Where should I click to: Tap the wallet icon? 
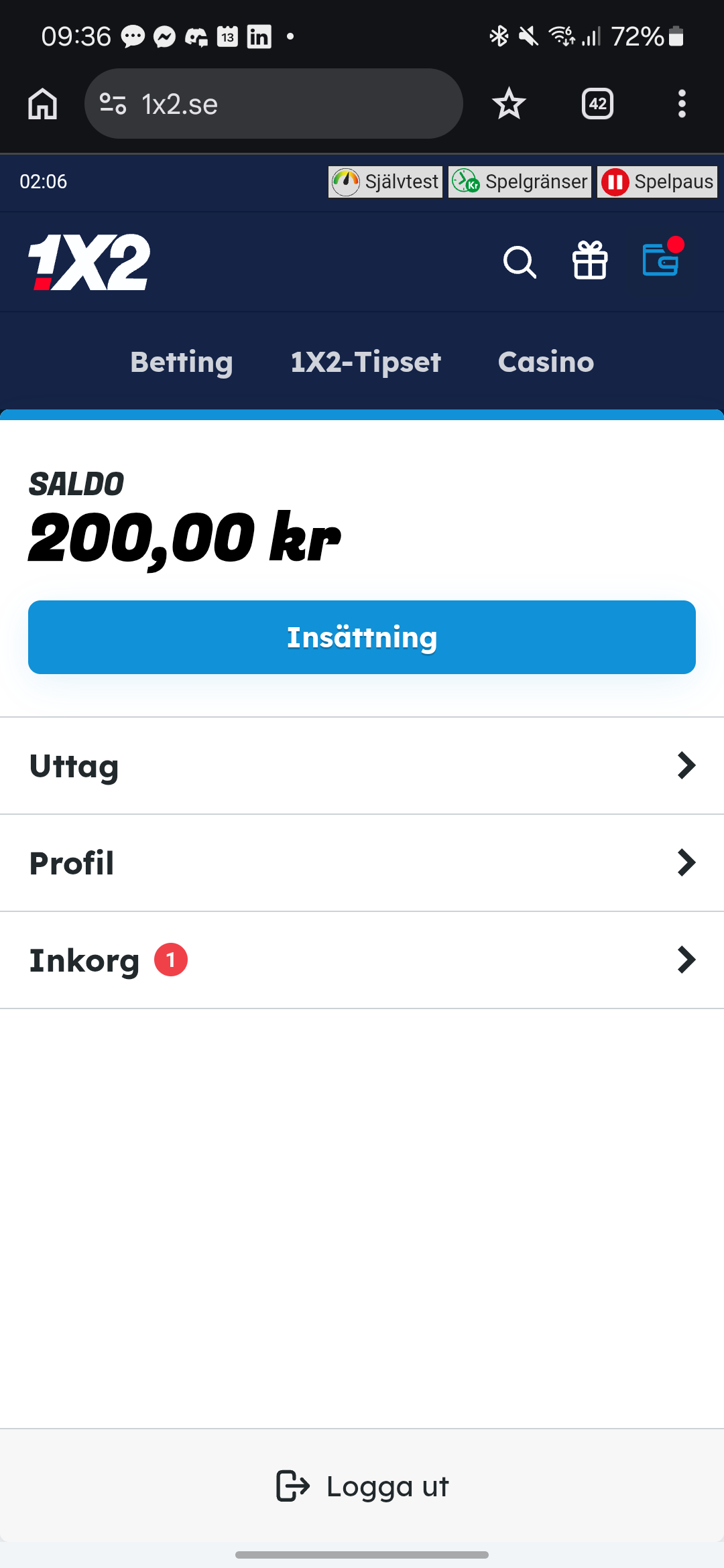click(x=661, y=259)
